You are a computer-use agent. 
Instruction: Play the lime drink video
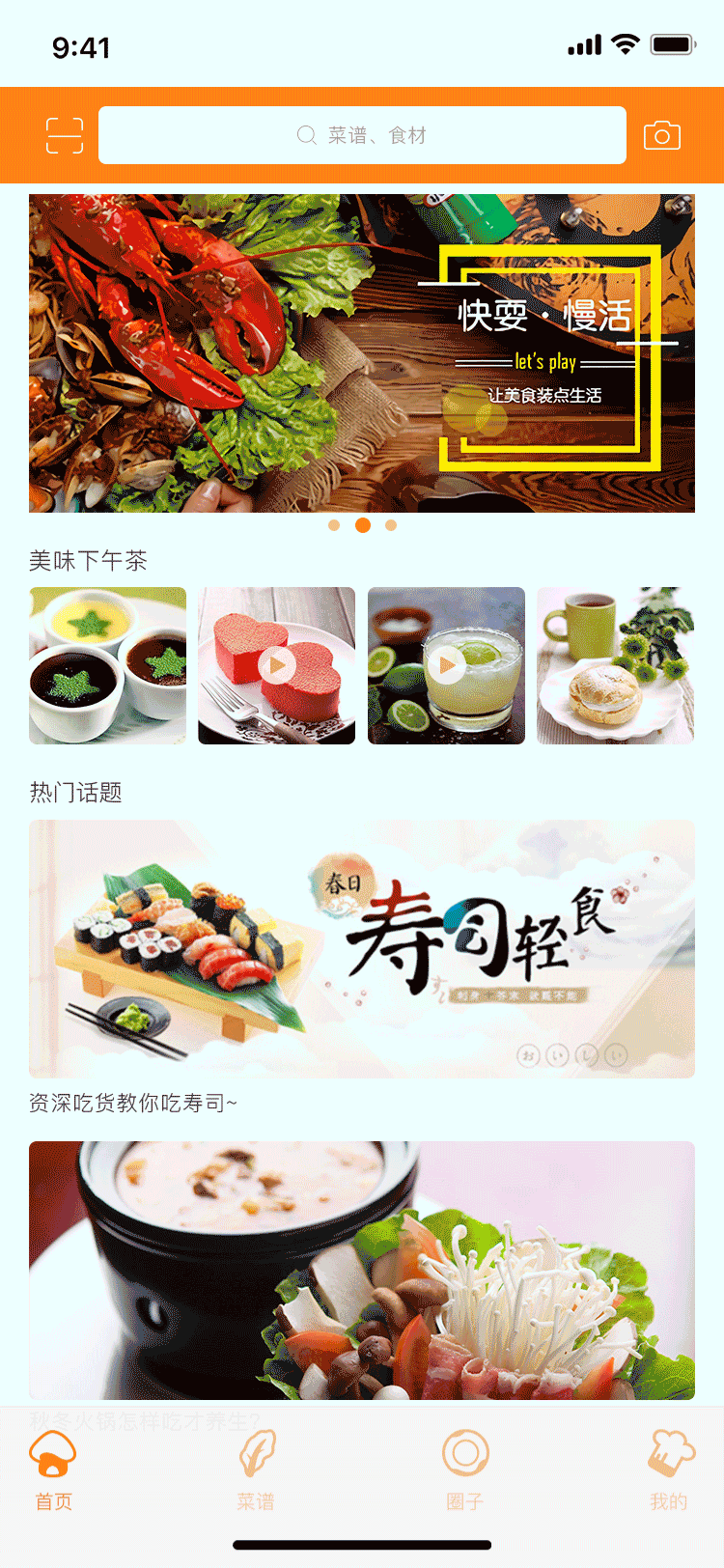(x=446, y=664)
